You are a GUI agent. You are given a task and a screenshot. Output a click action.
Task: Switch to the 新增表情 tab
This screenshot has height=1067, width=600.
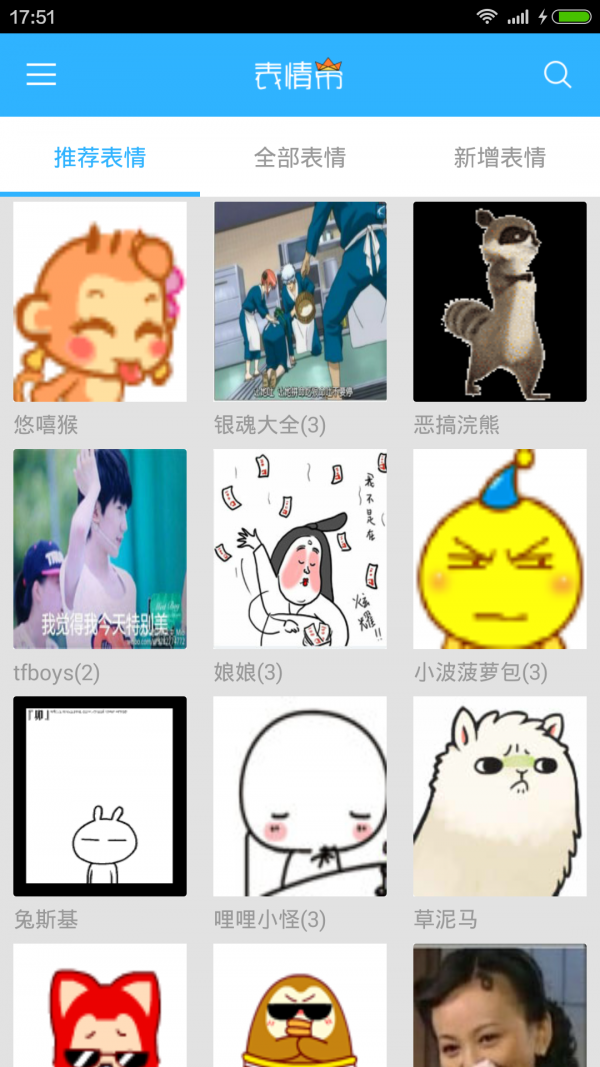(499, 157)
